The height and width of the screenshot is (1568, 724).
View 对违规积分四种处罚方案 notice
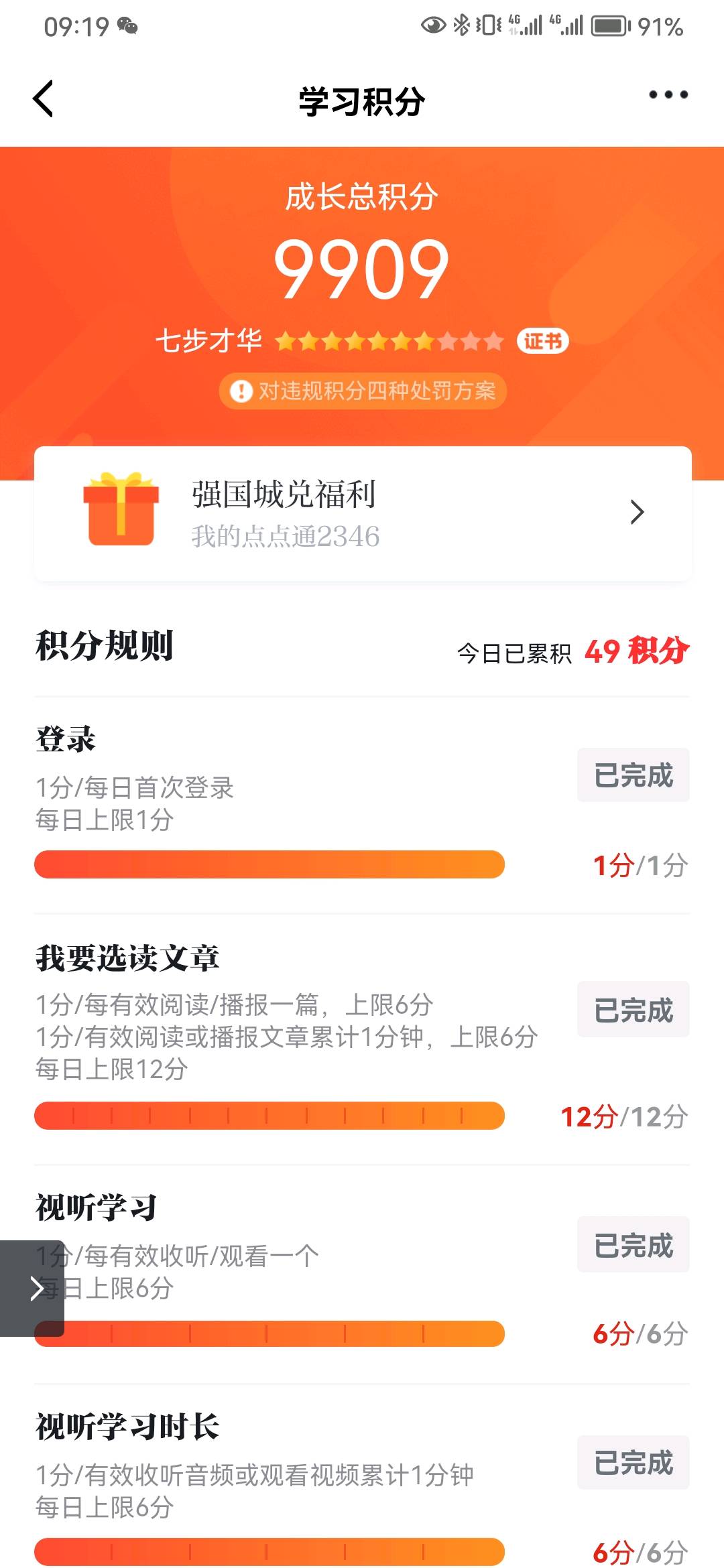(x=363, y=391)
